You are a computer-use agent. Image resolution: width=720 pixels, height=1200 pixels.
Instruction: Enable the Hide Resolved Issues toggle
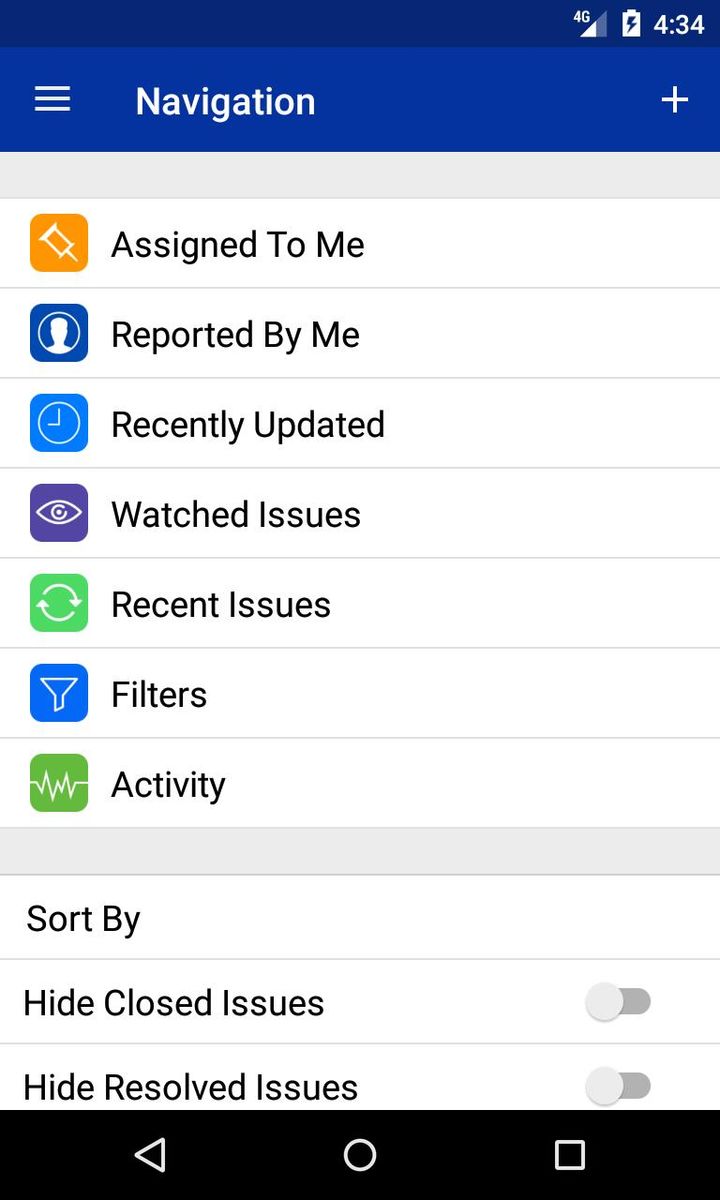coord(620,1086)
